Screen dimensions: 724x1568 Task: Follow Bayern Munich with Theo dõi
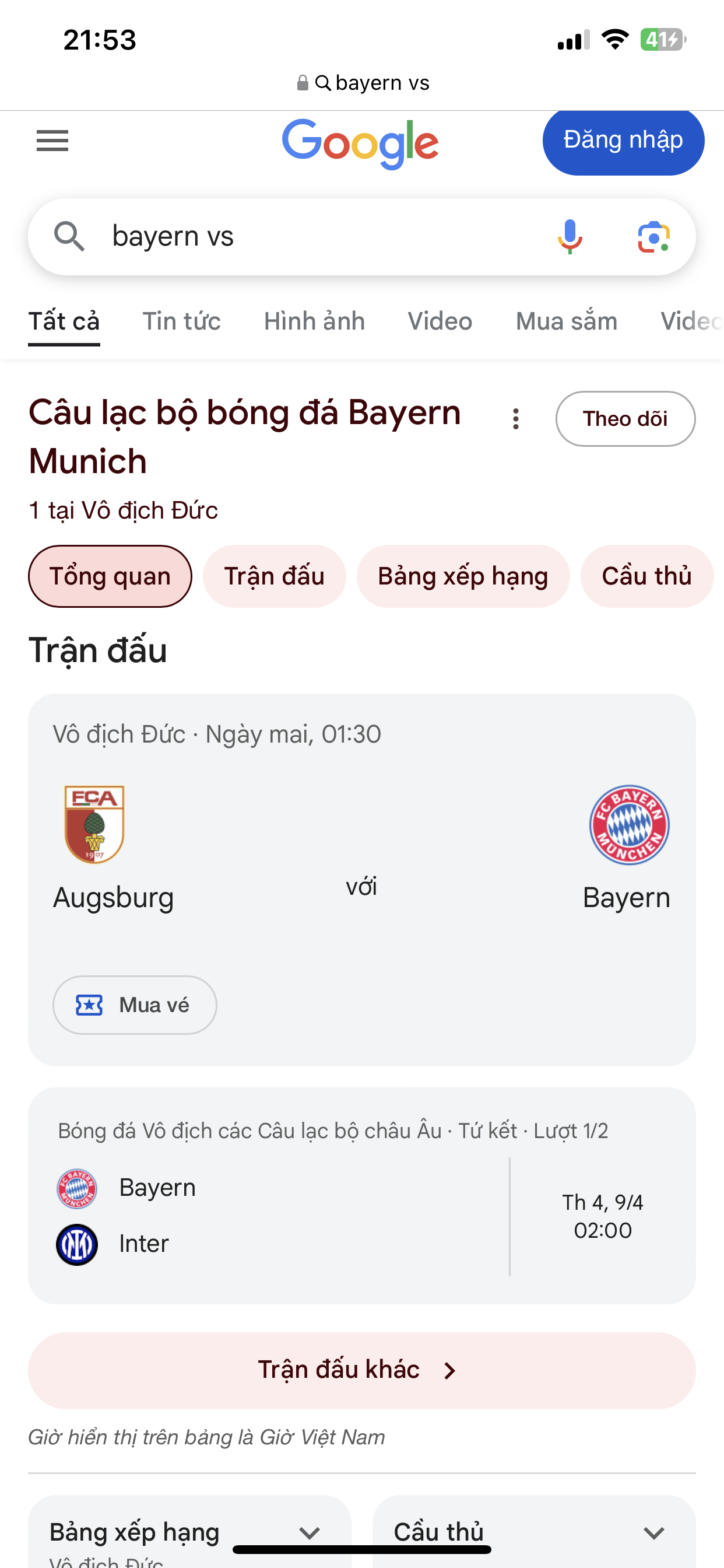625,419
